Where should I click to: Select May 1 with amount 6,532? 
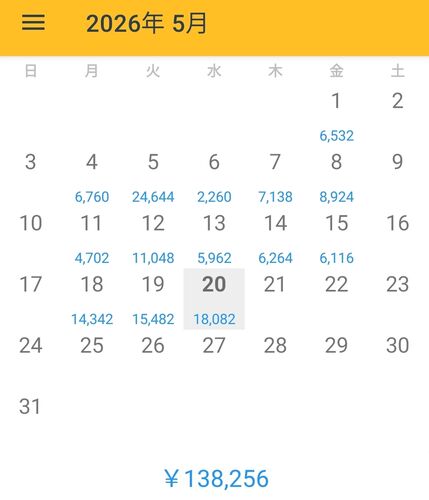coord(336,115)
